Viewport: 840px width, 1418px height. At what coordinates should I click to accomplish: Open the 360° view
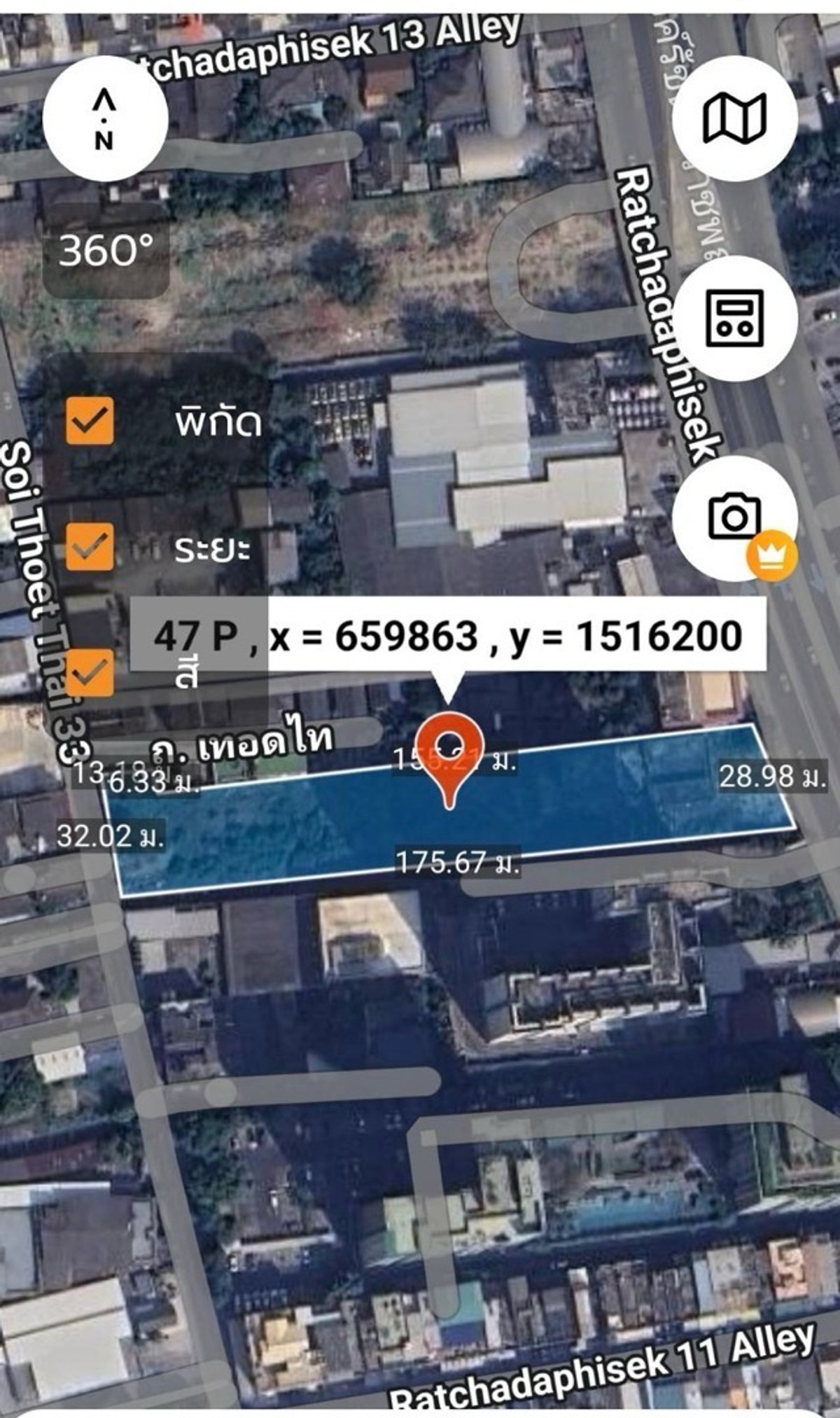tap(106, 250)
